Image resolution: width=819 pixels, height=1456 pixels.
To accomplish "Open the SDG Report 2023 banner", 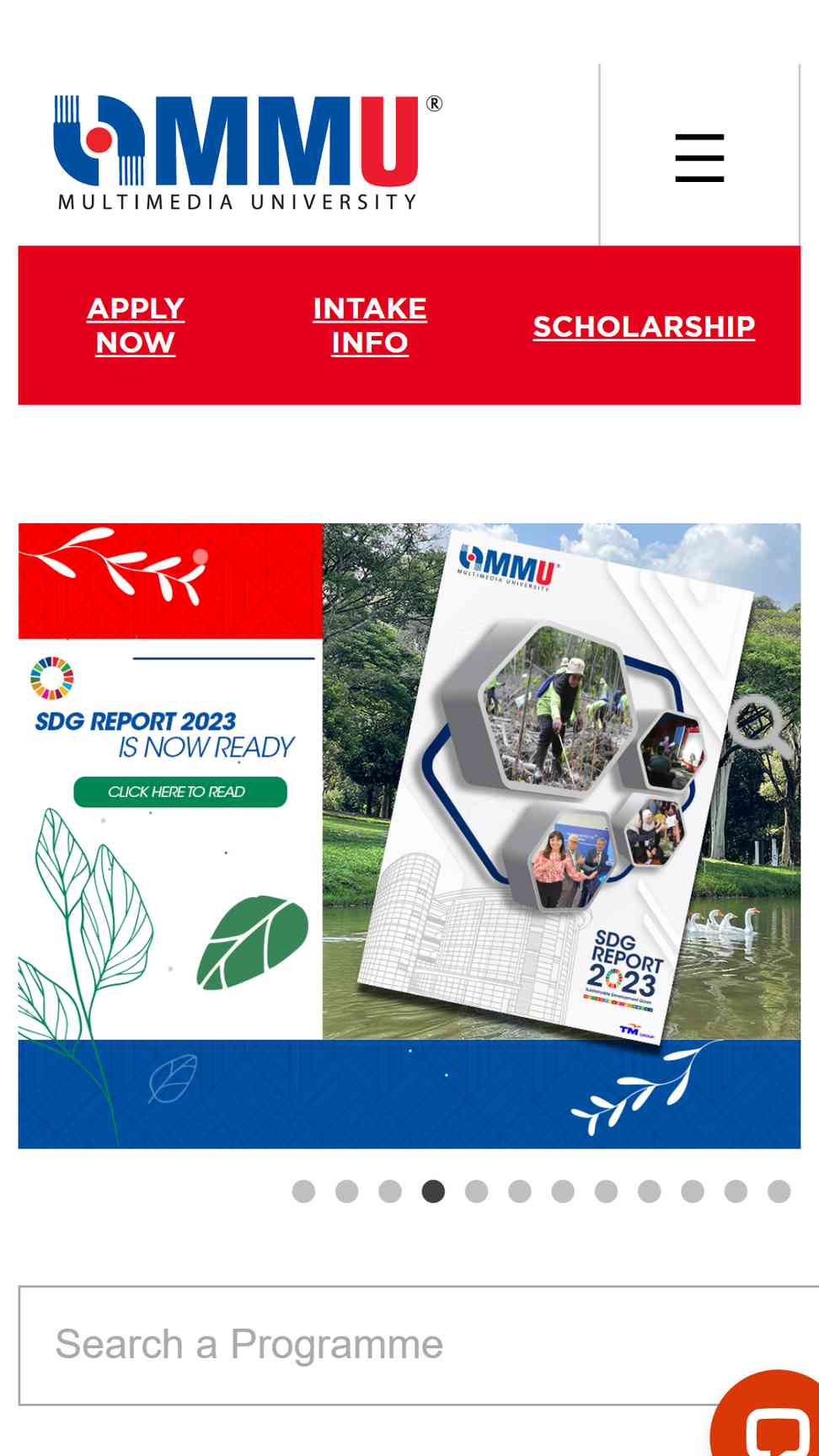I will 409,836.
